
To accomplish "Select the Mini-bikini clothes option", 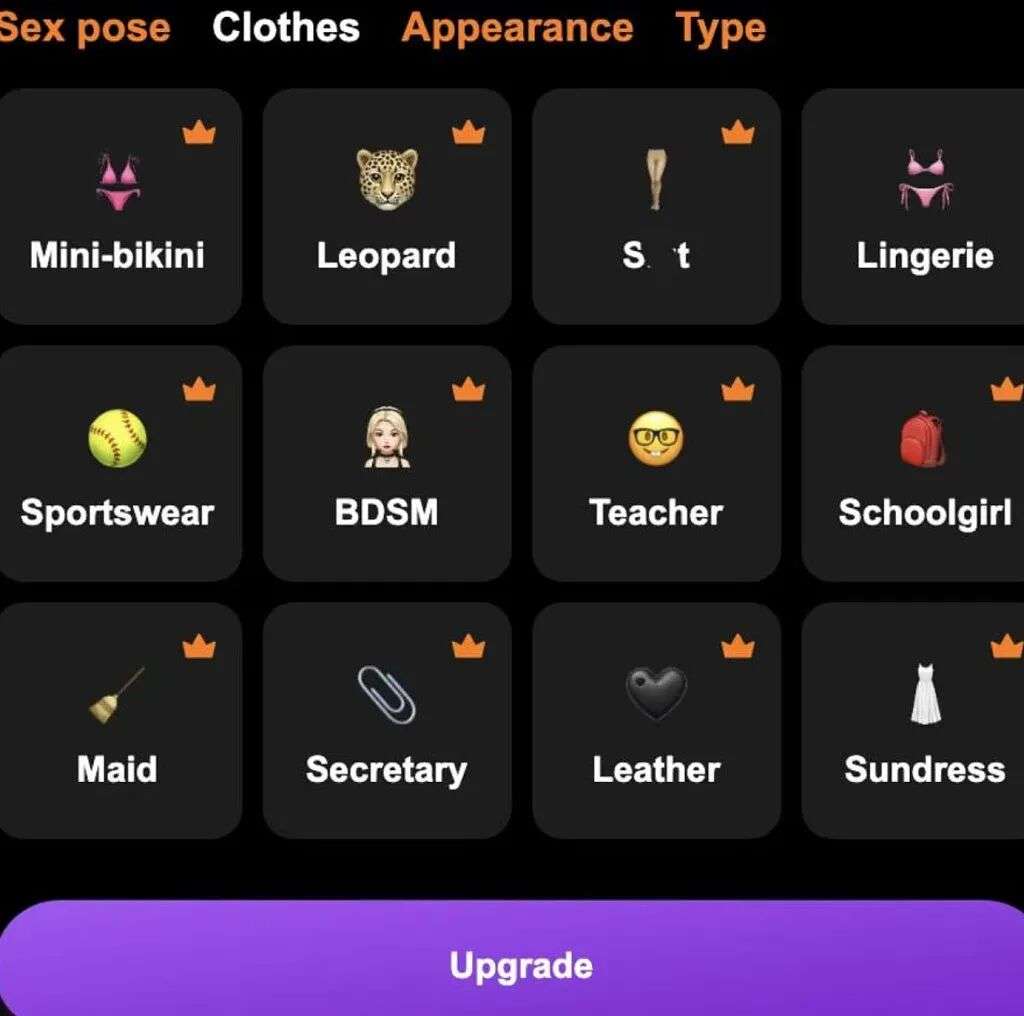I will point(118,207).
